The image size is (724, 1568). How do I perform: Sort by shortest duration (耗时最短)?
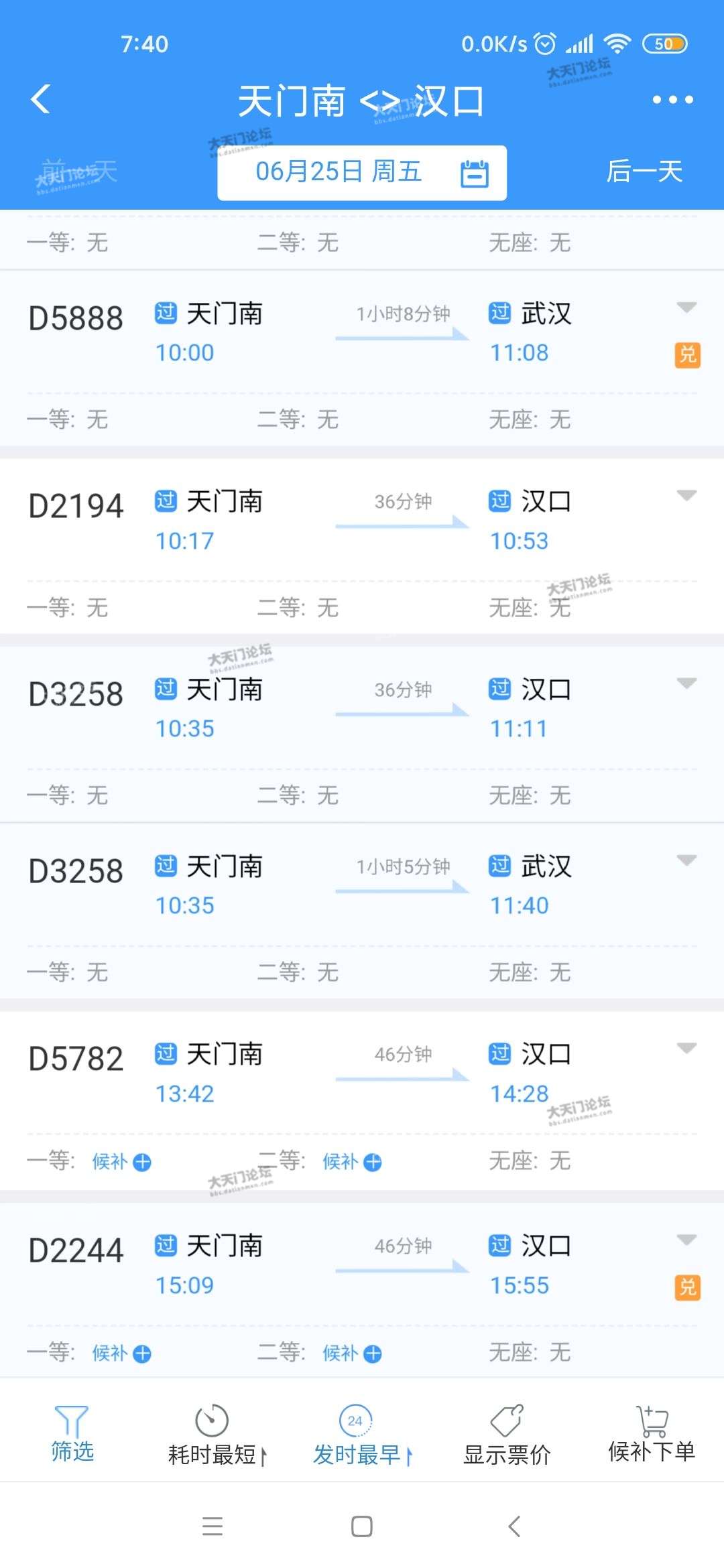tap(217, 1435)
